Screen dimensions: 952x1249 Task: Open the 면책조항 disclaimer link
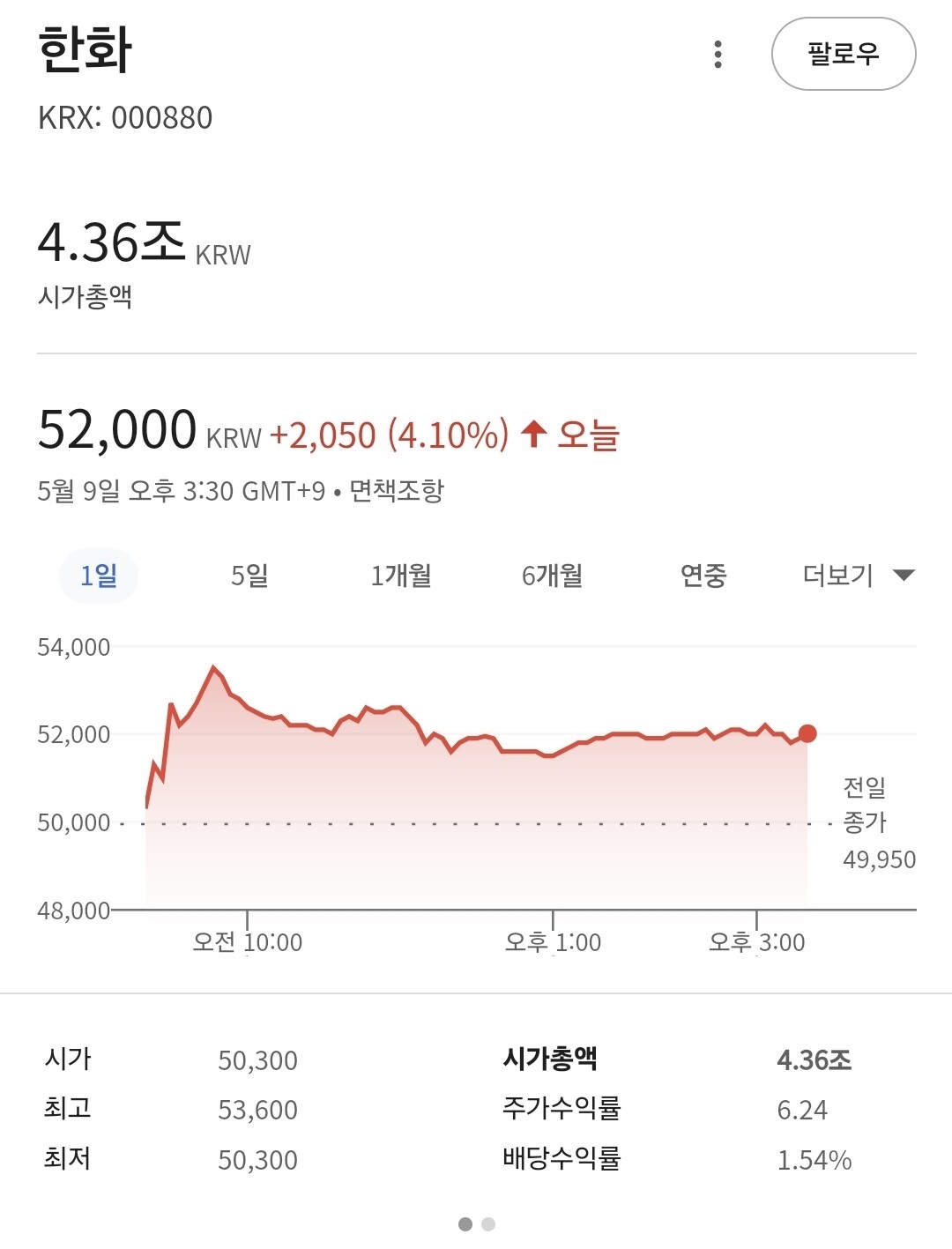click(x=397, y=490)
